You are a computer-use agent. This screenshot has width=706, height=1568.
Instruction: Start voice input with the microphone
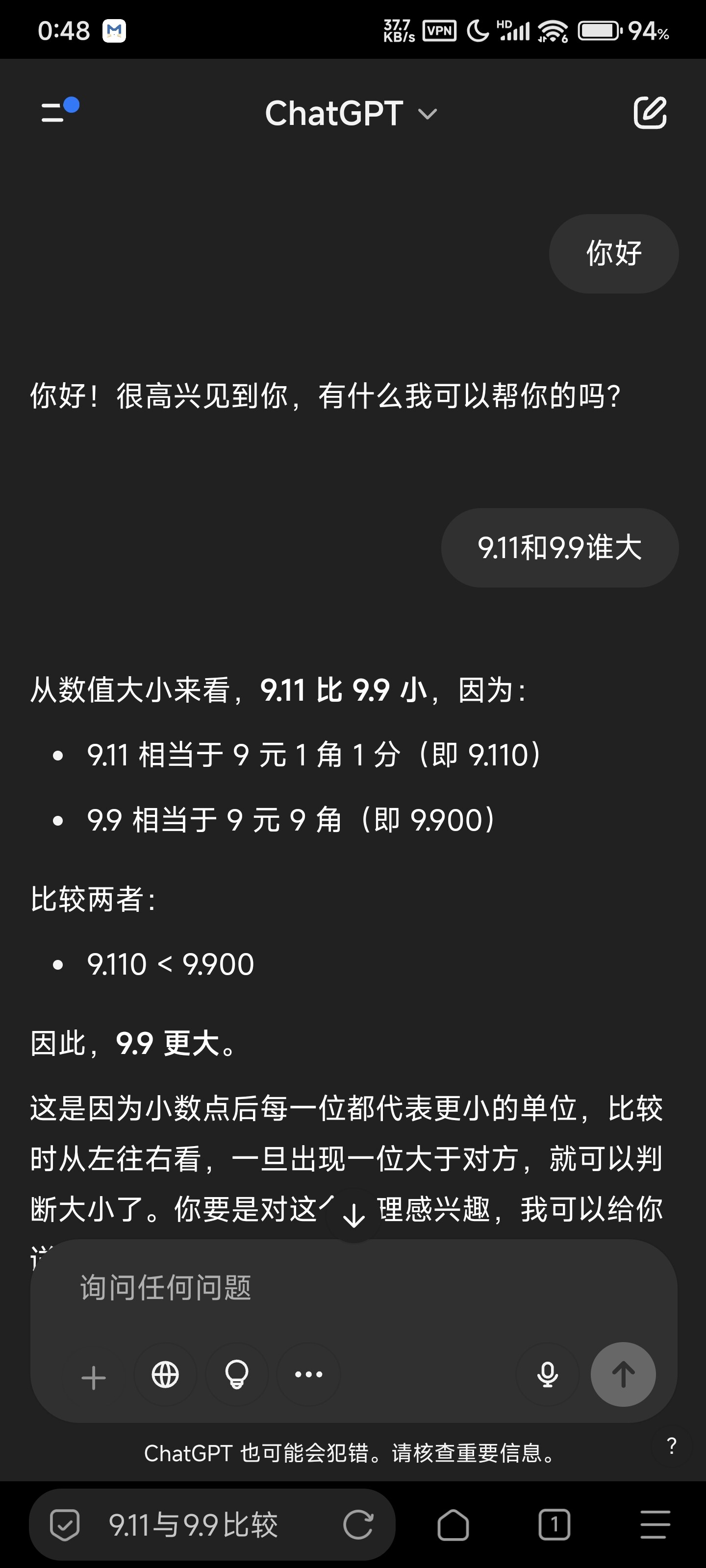coord(547,1374)
